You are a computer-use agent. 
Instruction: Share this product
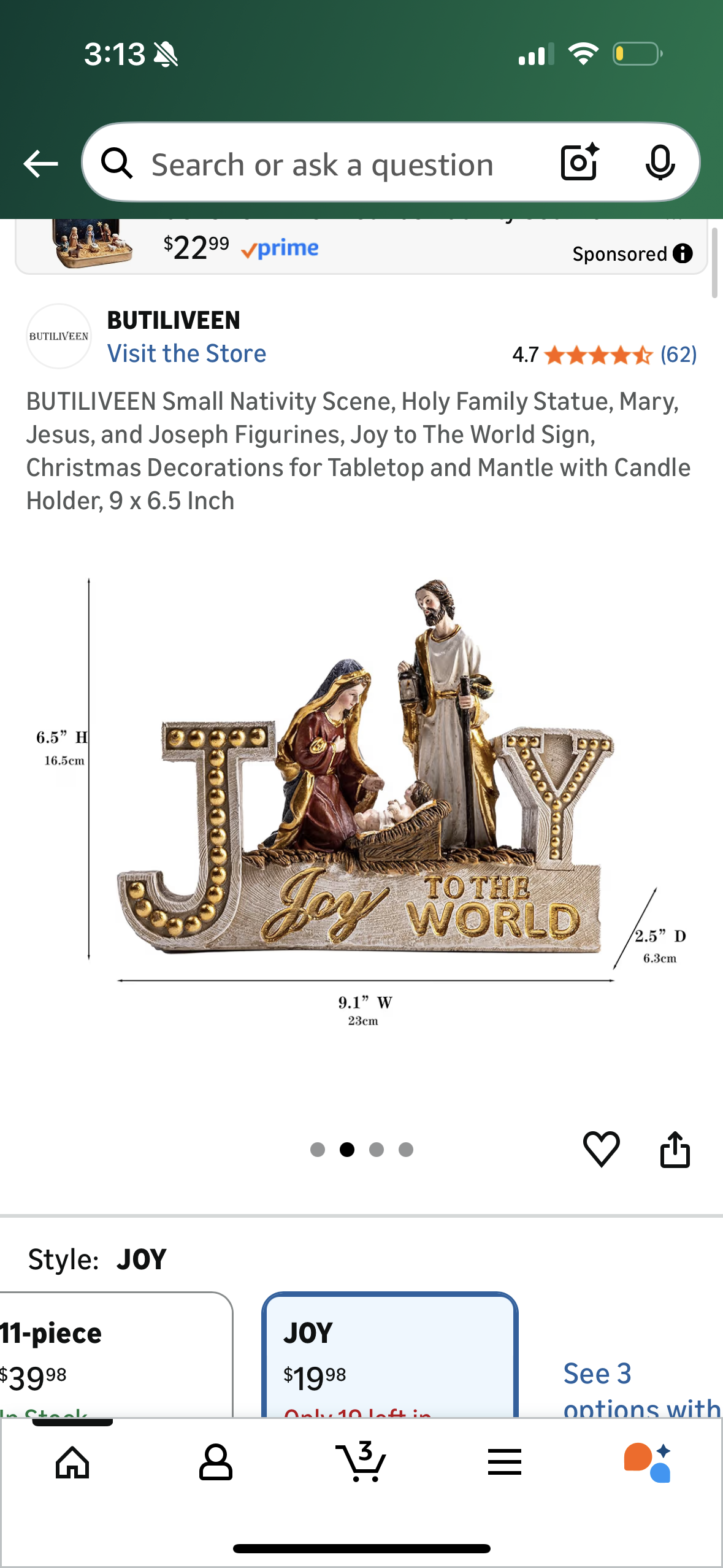(675, 1148)
